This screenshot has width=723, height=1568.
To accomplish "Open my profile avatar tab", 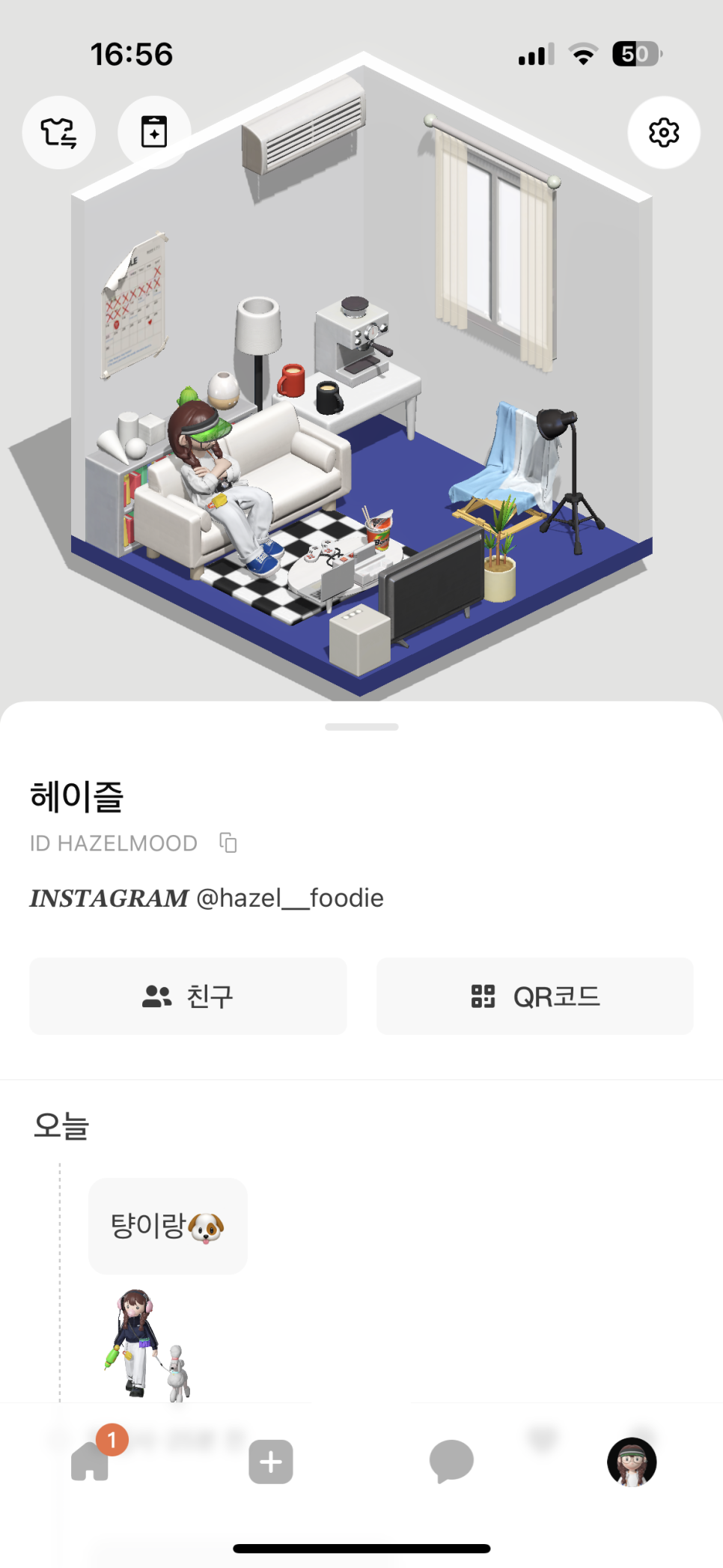I will tap(632, 1461).
